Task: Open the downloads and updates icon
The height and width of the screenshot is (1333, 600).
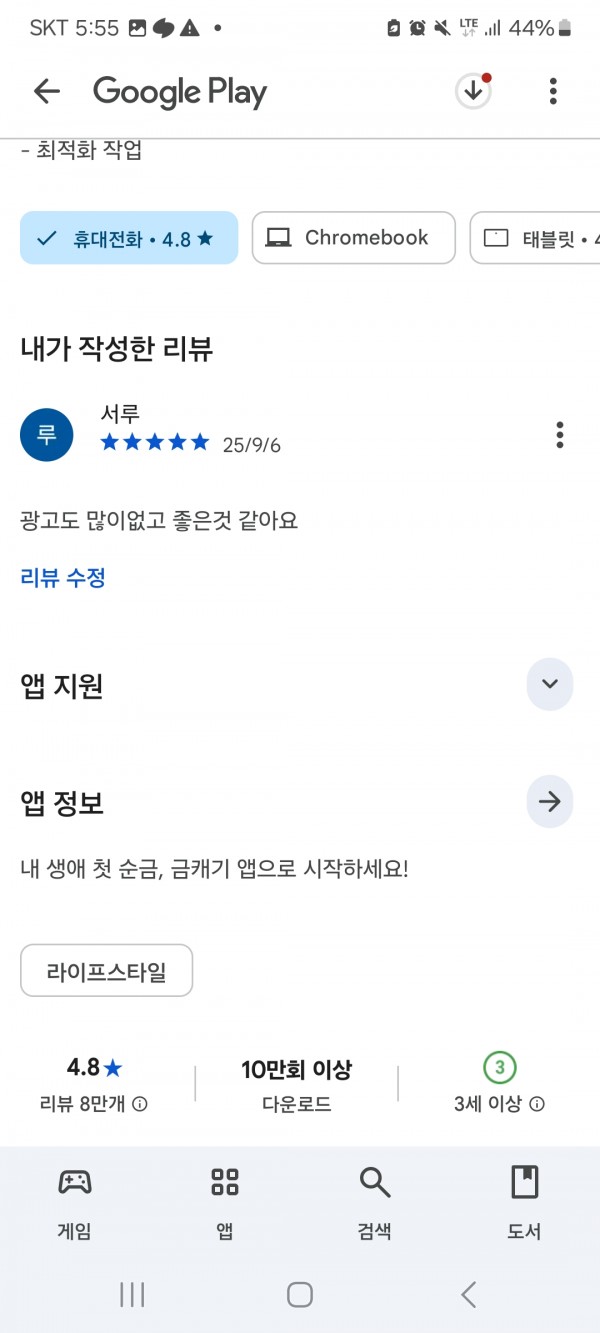Action: [473, 92]
